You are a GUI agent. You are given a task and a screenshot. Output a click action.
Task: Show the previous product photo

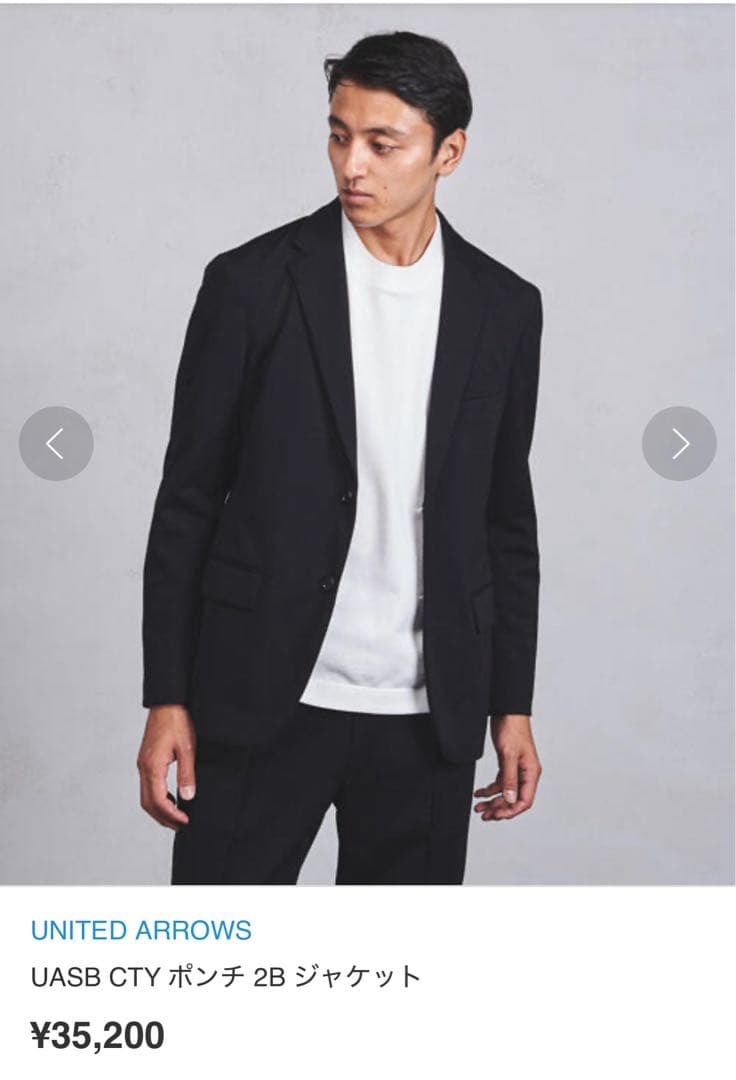pyautogui.click(x=56, y=443)
